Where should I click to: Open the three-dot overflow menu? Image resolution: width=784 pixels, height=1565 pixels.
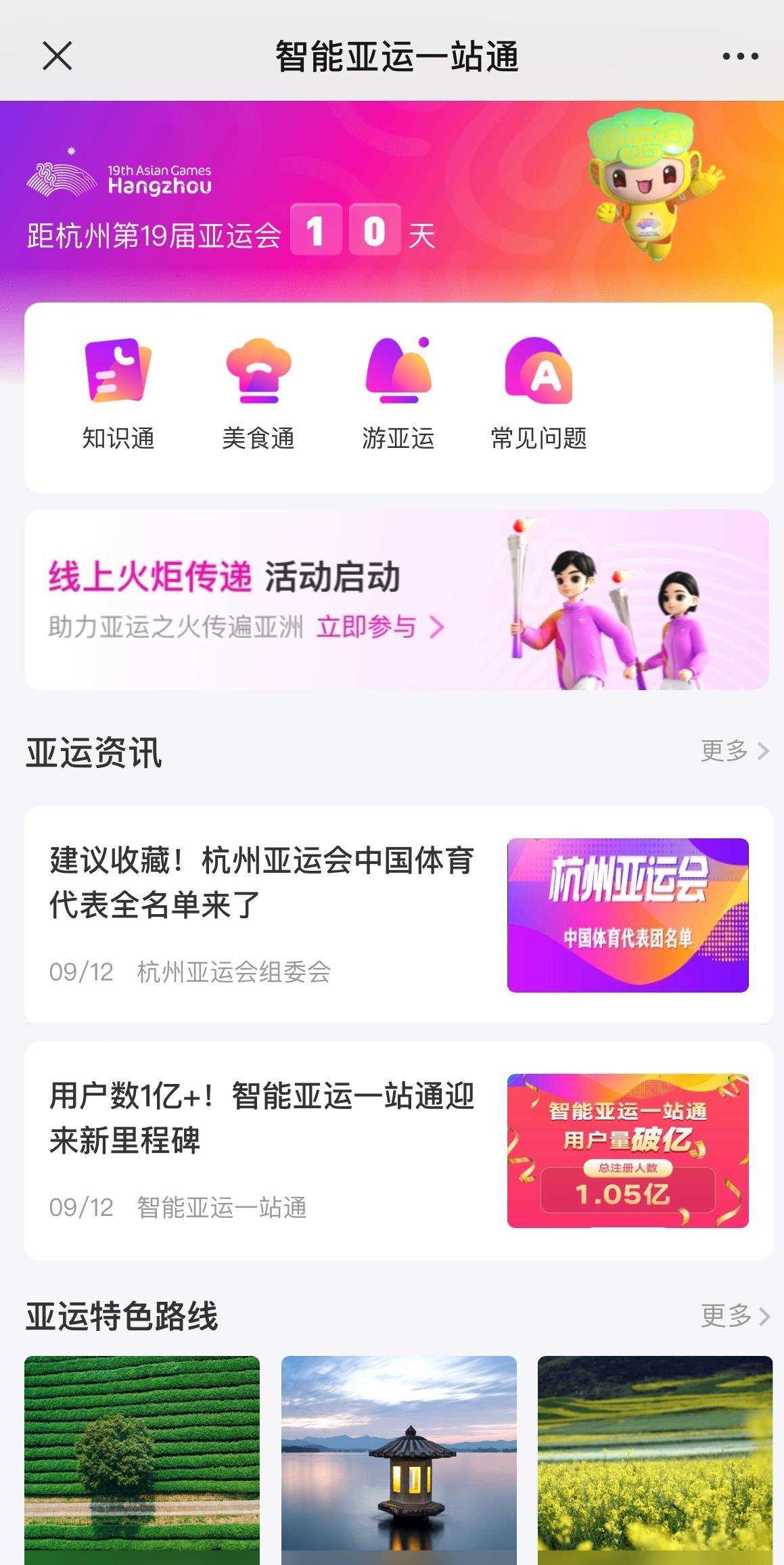(x=740, y=56)
